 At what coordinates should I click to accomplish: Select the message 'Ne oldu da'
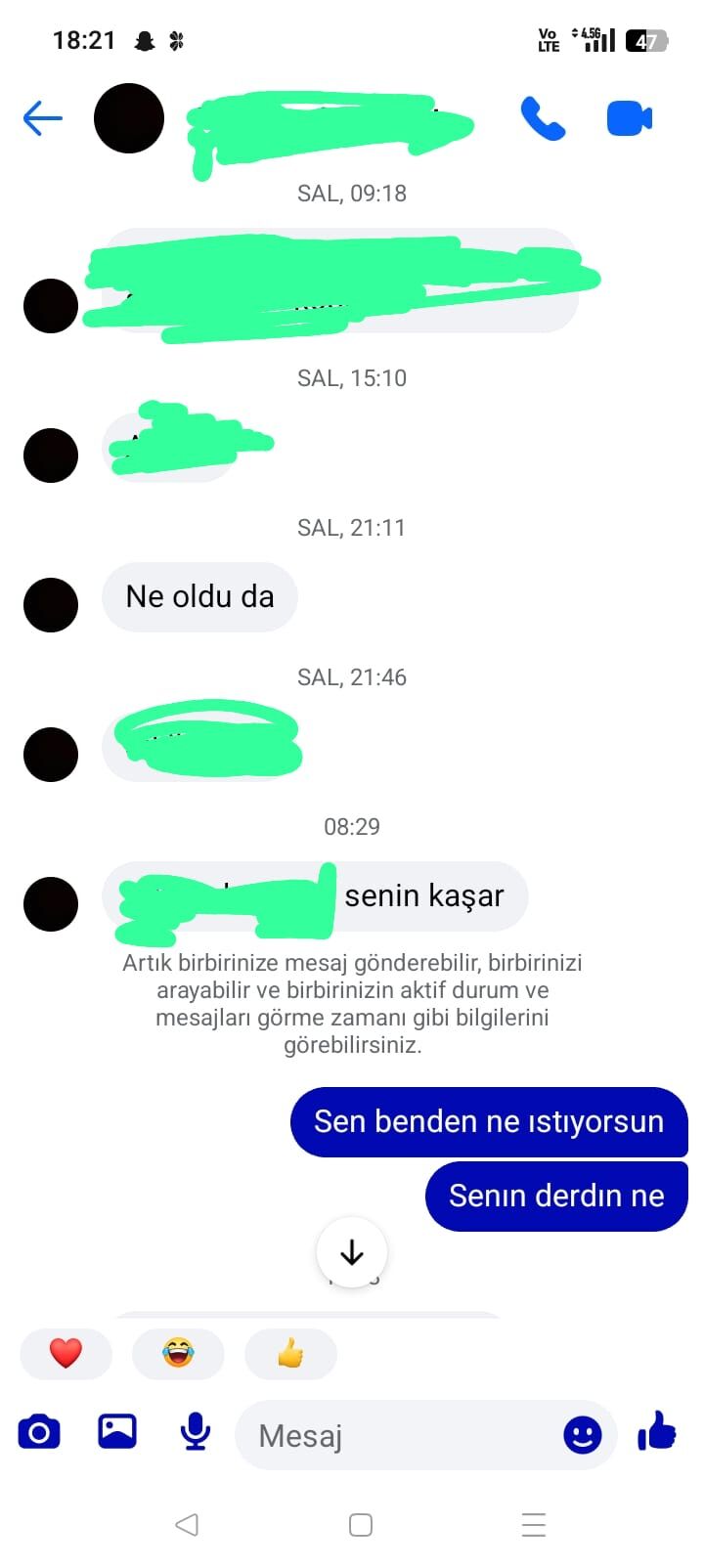tap(199, 597)
